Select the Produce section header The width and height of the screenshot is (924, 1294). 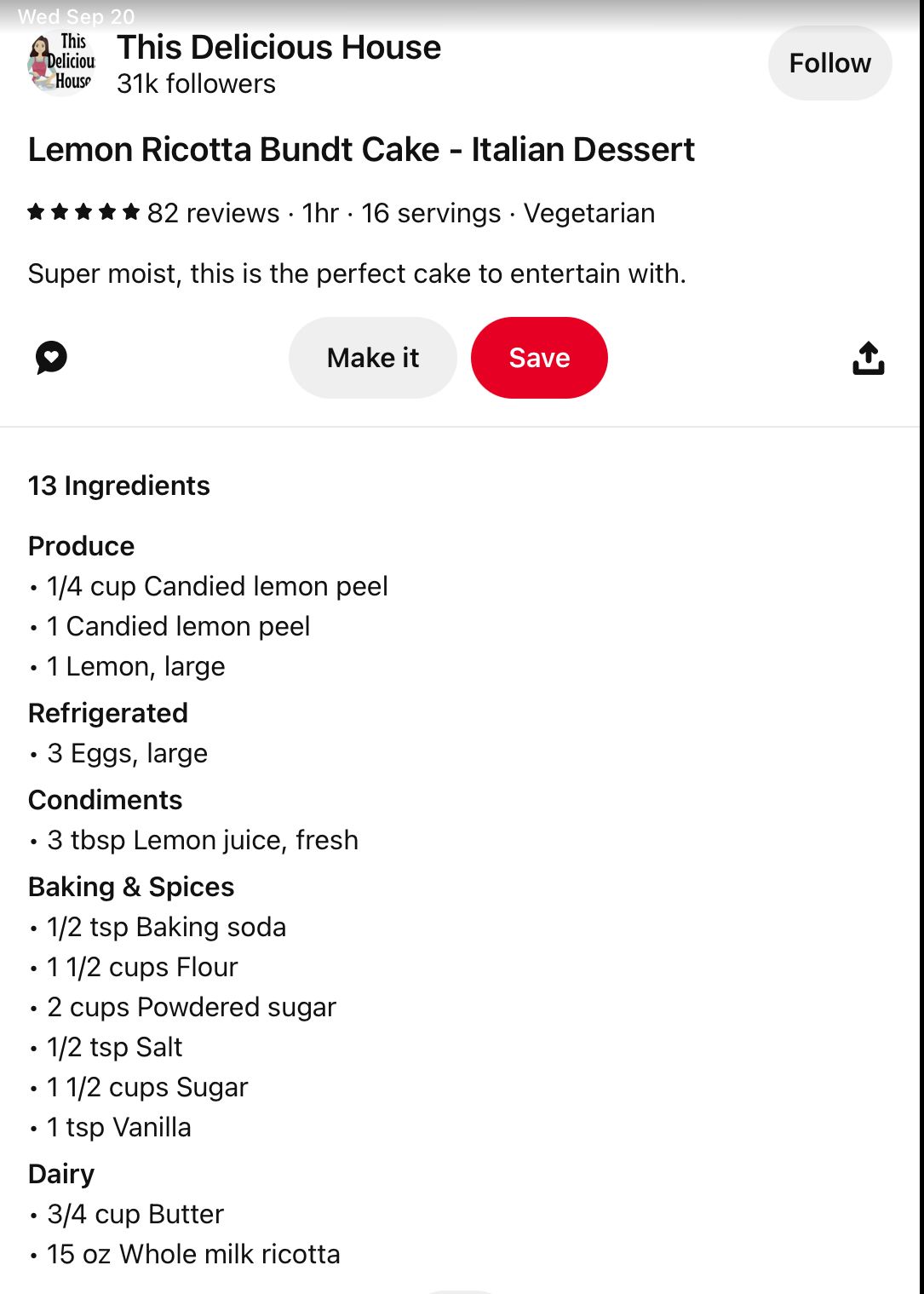click(x=81, y=545)
